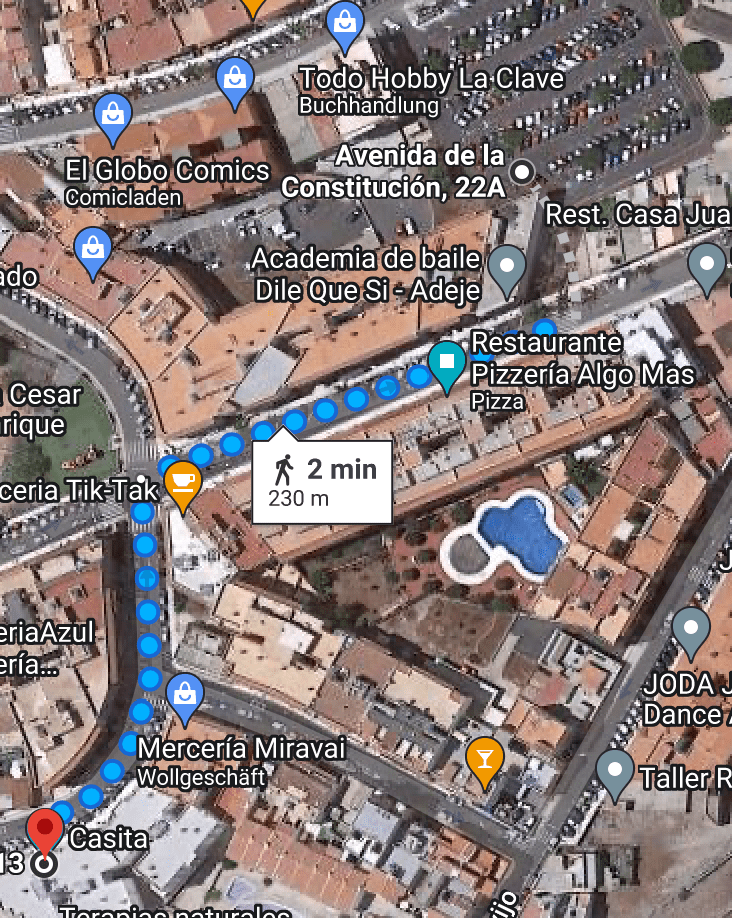The width and height of the screenshot is (732, 918).
Task: Open the Mercería Miravai shop pin
Action: [185, 695]
